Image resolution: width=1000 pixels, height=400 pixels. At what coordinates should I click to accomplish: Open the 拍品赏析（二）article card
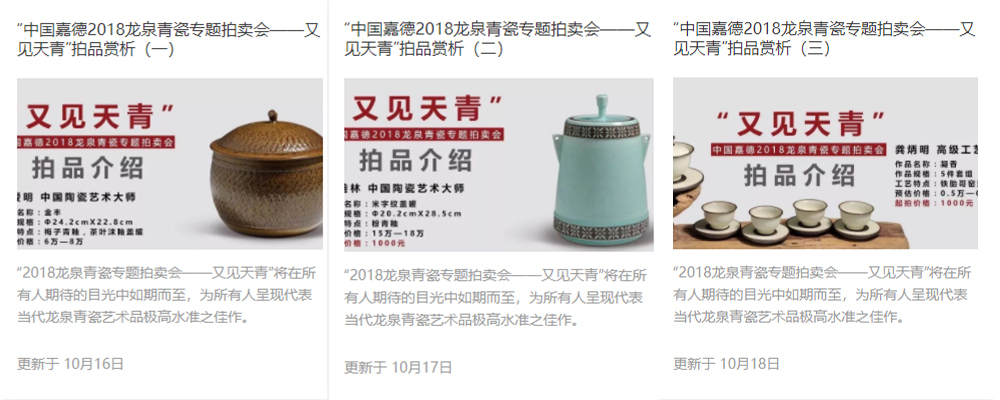(497, 38)
